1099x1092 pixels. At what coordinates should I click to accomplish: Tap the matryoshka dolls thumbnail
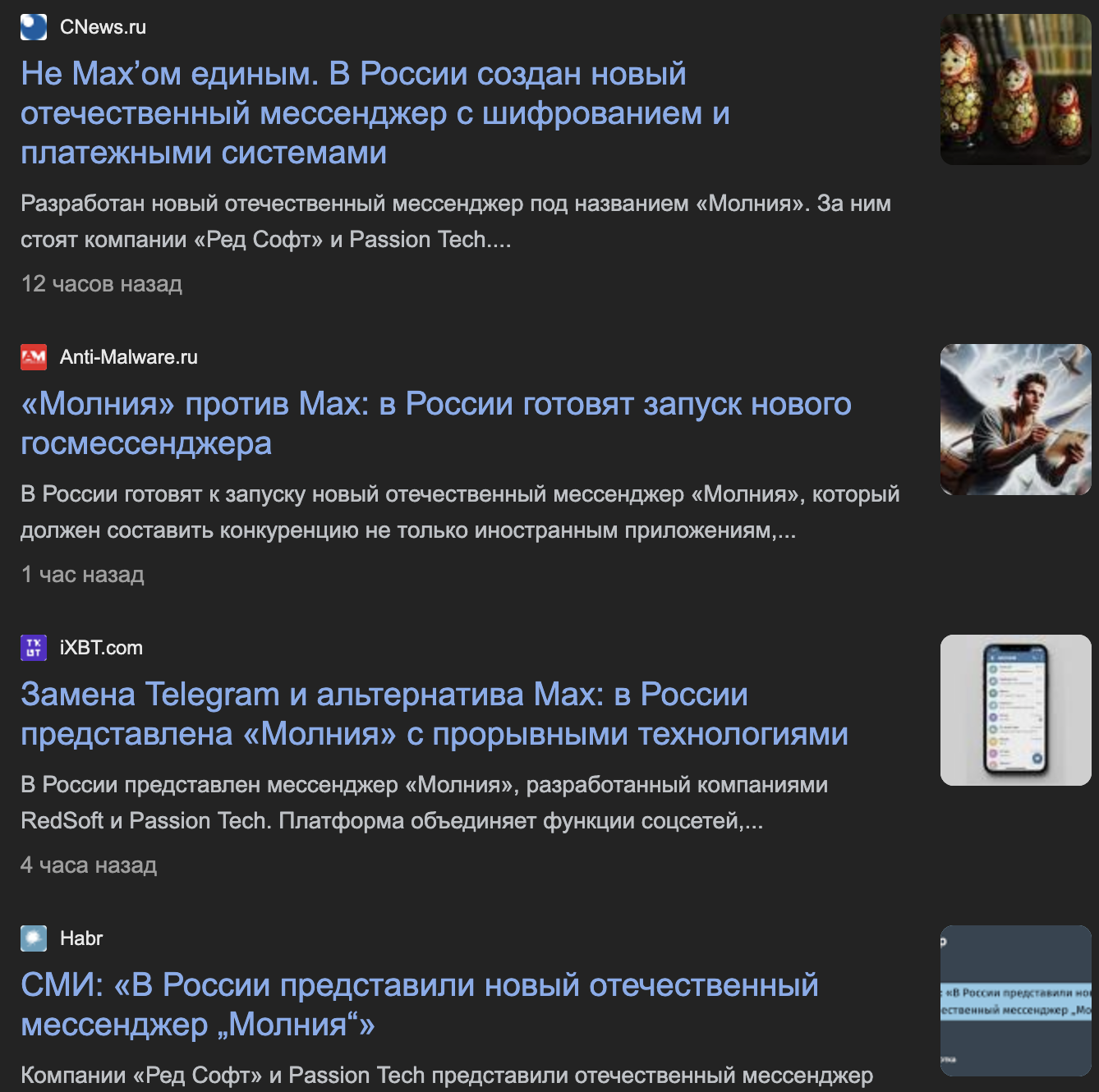[x=1015, y=89]
